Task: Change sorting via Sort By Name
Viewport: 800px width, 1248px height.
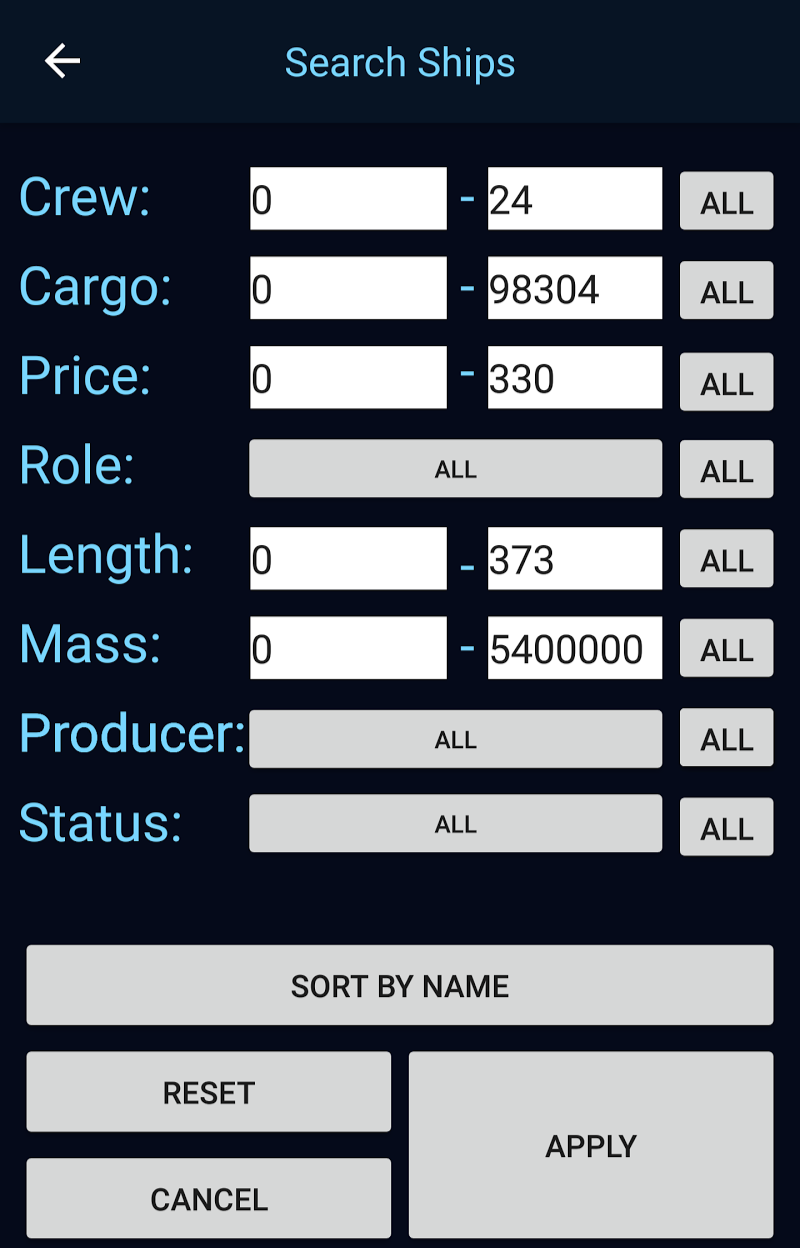Action: (399, 986)
